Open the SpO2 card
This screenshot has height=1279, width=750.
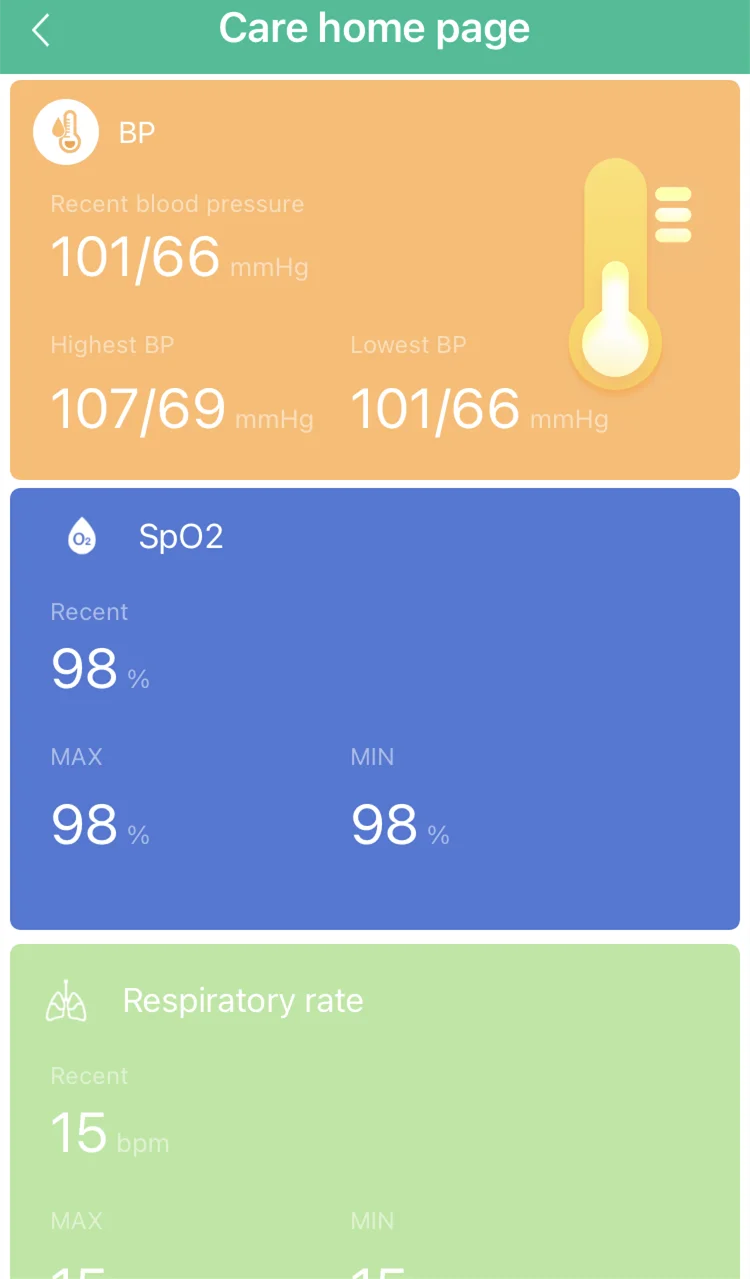pos(374,708)
